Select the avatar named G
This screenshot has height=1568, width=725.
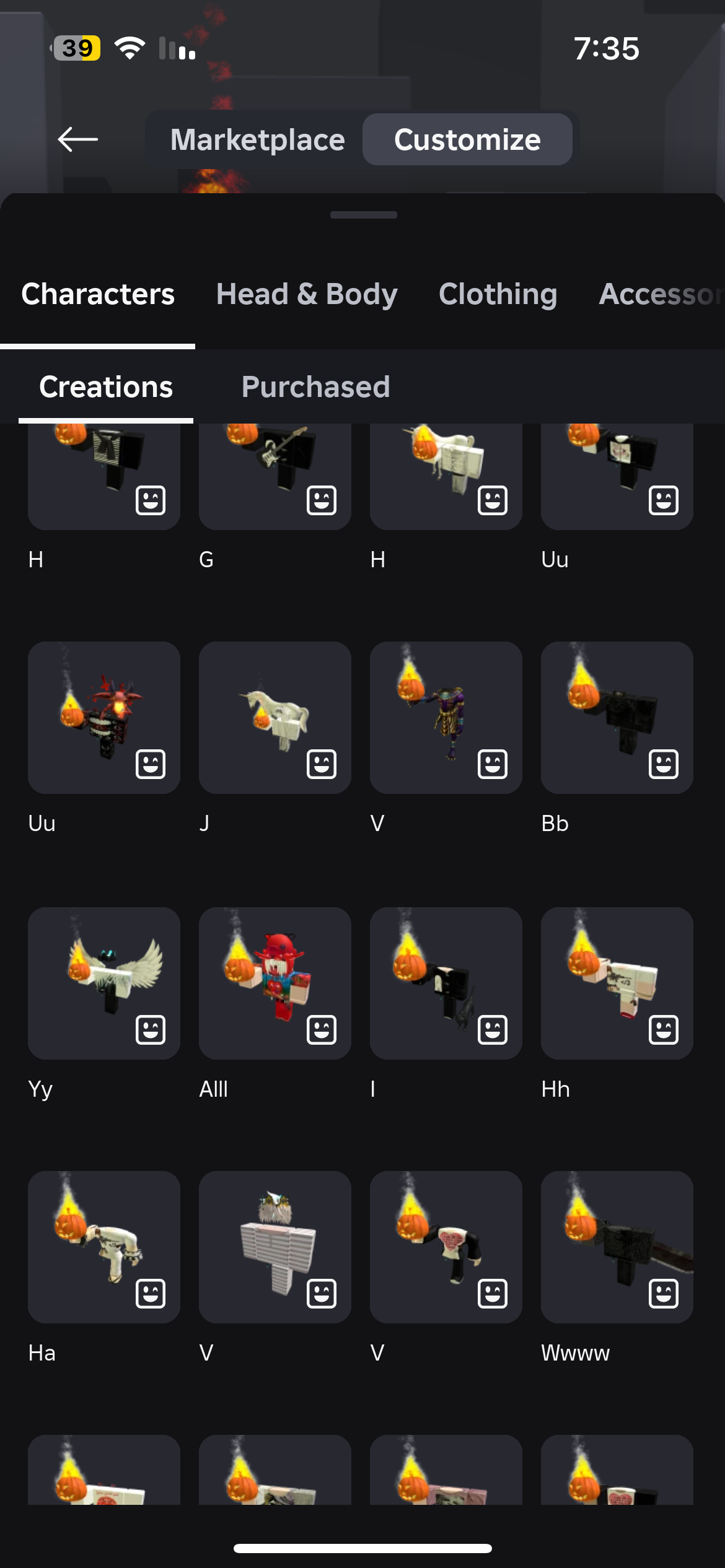click(x=275, y=477)
